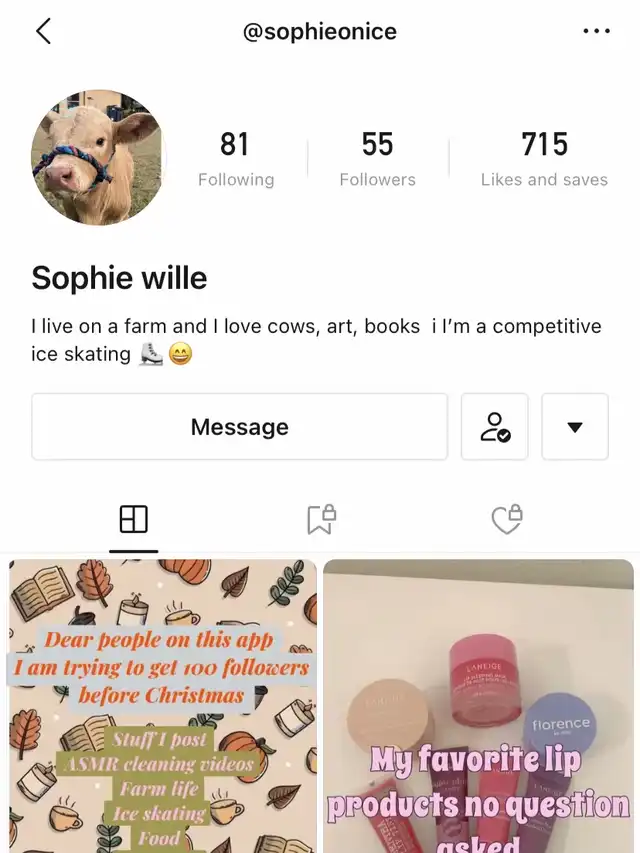This screenshot has height=853, width=640.
Task: Open the 55 Followers list
Action: coord(377,158)
